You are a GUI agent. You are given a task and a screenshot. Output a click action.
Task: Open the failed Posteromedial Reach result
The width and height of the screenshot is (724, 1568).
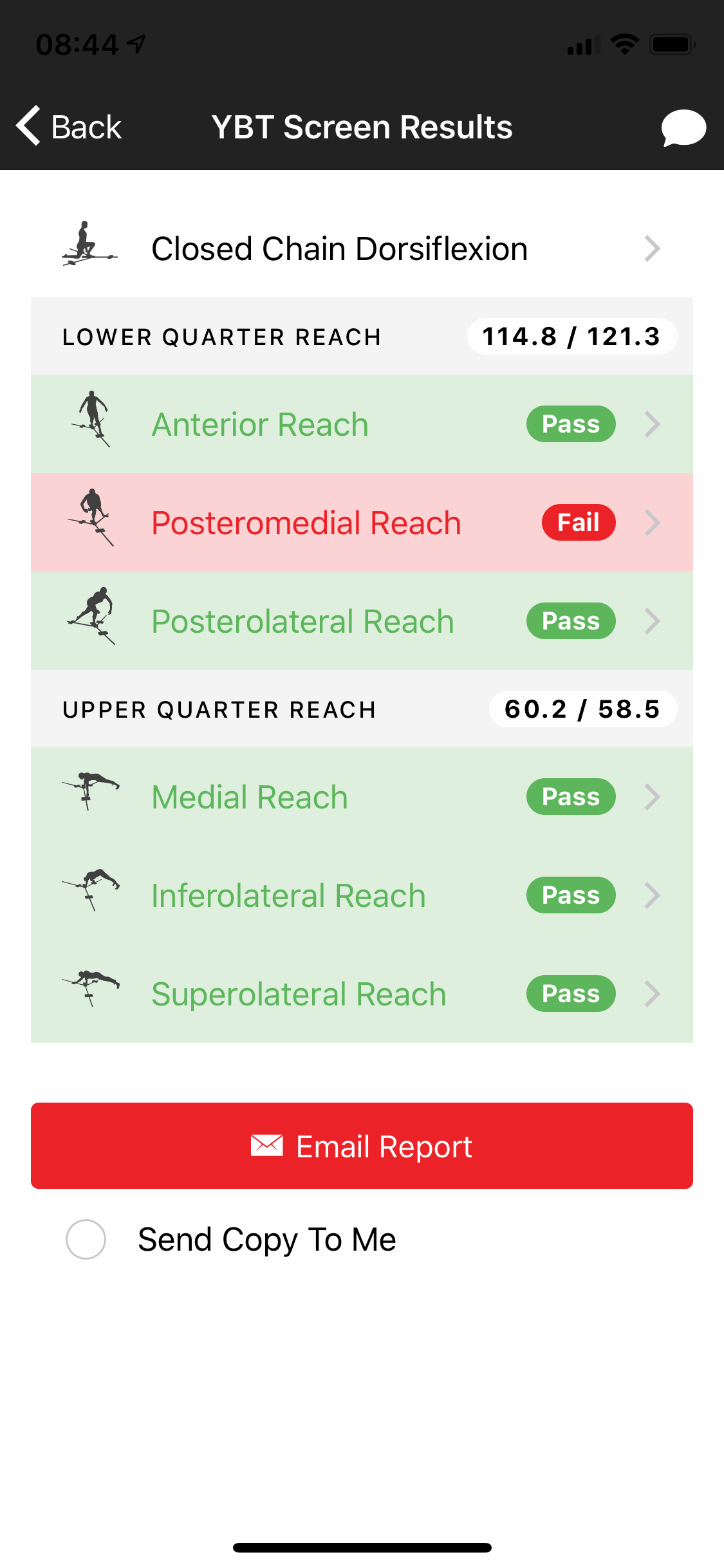click(362, 523)
